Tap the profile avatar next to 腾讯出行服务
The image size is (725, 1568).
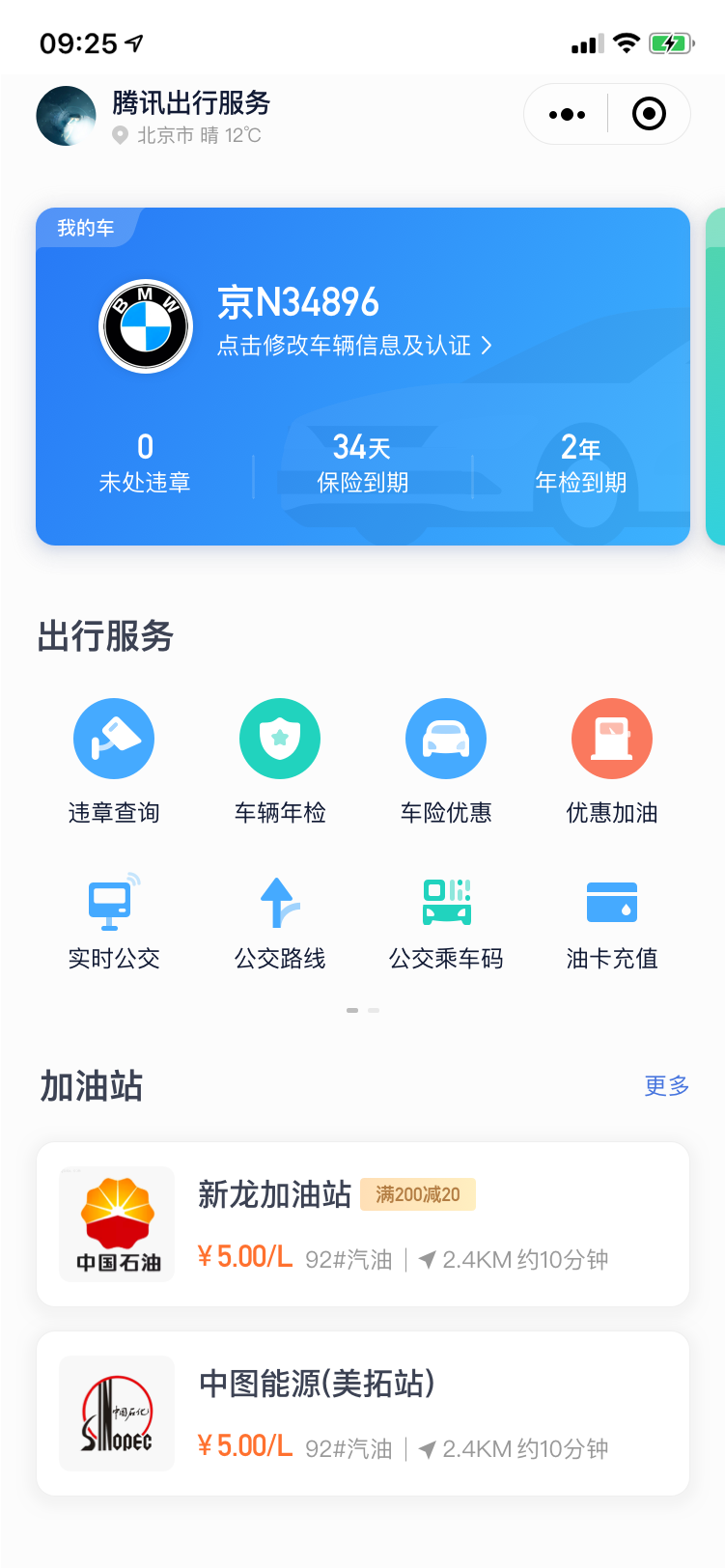click(x=67, y=116)
